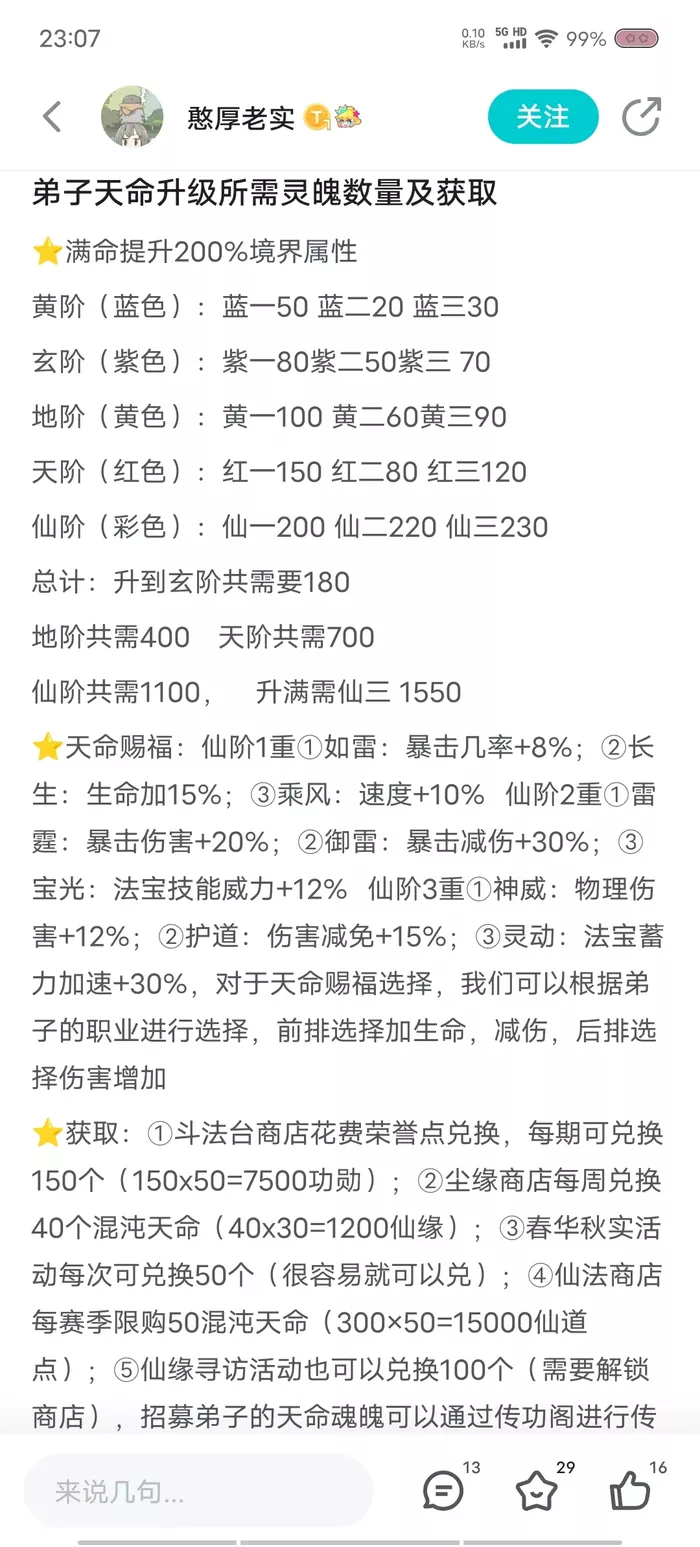Follow the author with 关注 button
700x1547 pixels.
tap(543, 117)
